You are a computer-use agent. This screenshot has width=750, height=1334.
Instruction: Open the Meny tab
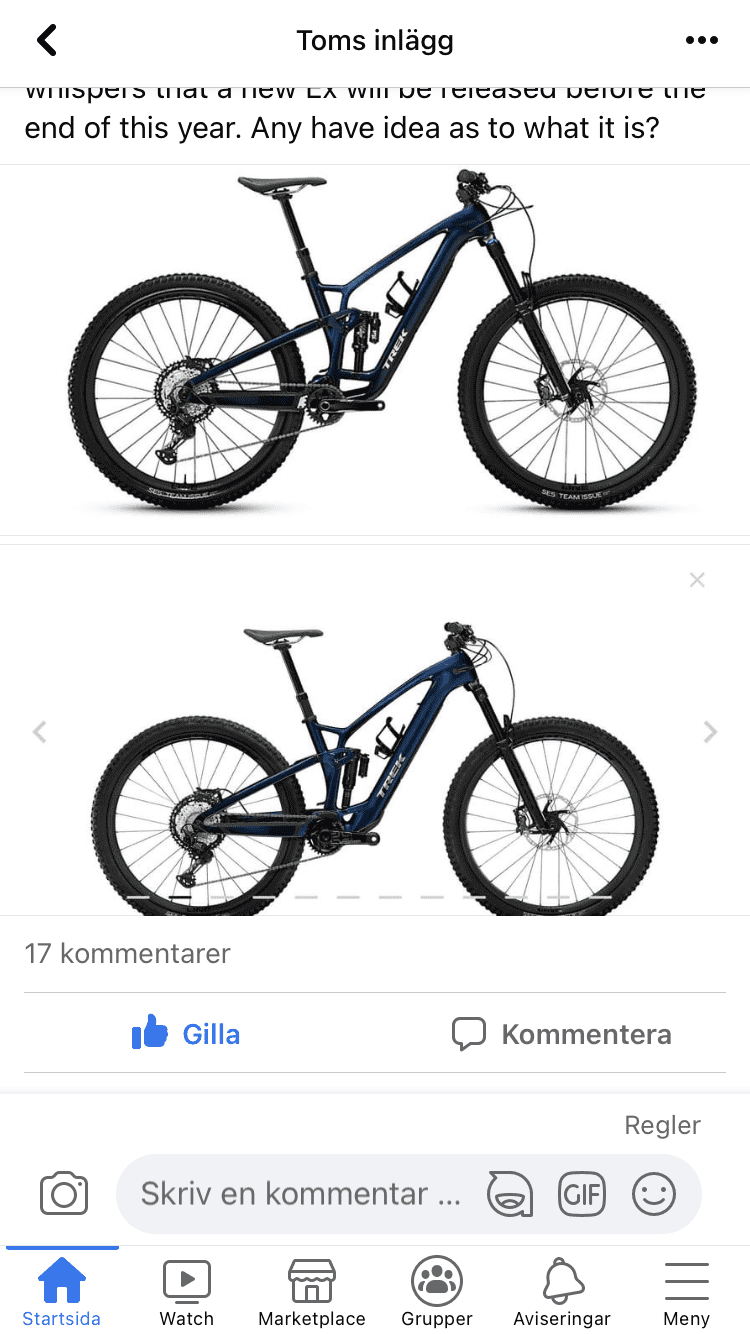687,1292
